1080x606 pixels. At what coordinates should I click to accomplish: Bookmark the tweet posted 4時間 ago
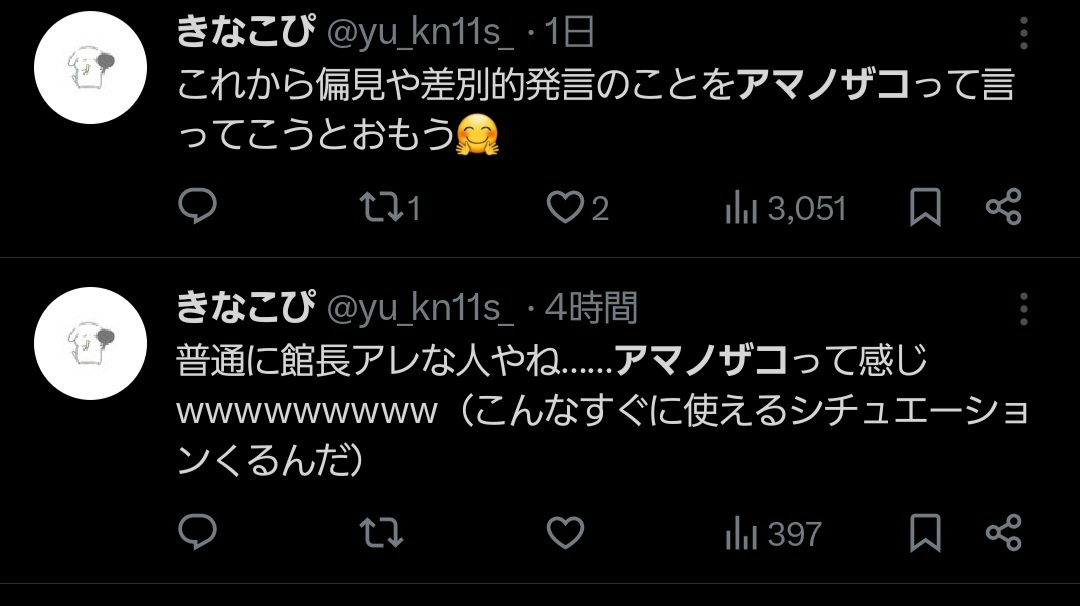click(x=925, y=533)
